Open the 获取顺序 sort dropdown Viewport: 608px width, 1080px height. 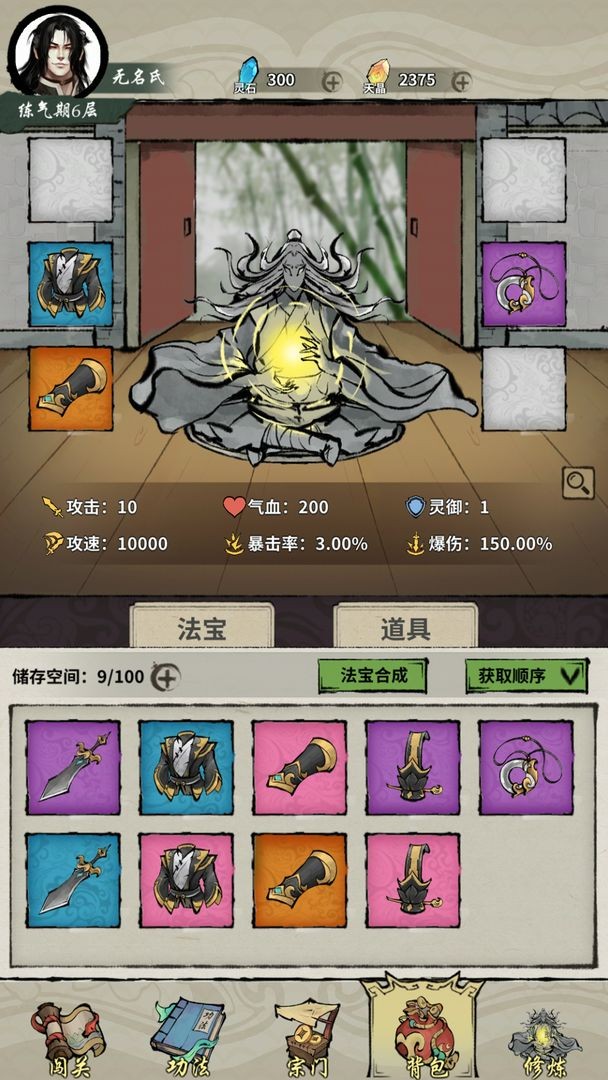coord(526,675)
